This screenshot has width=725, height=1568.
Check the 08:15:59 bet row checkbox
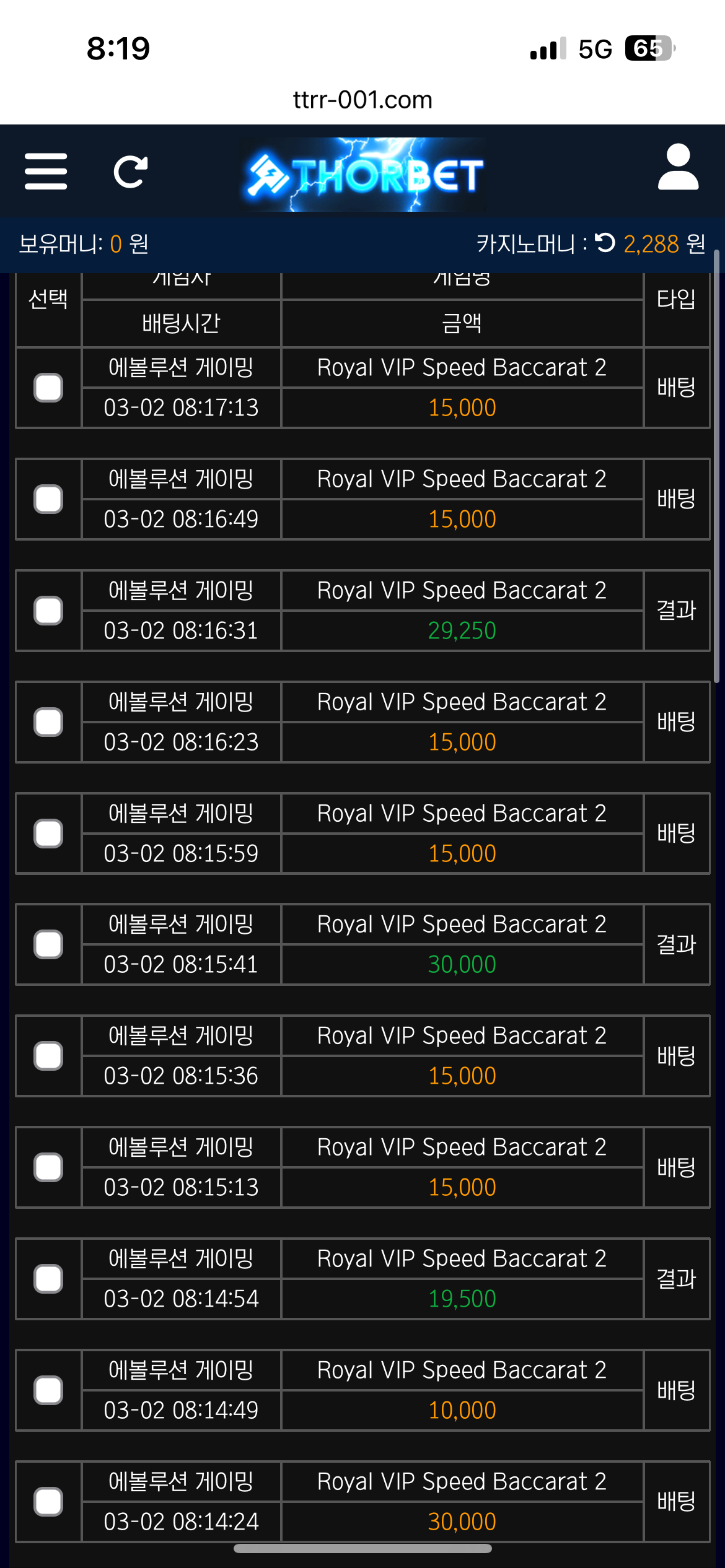click(x=48, y=834)
